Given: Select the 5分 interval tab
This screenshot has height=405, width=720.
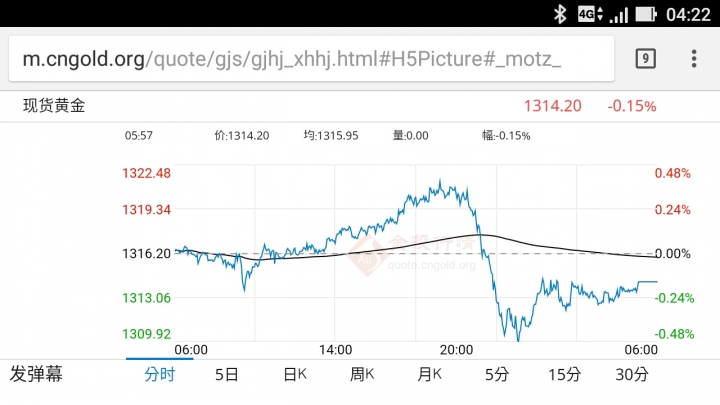Looking at the screenshot, I should click(497, 375).
